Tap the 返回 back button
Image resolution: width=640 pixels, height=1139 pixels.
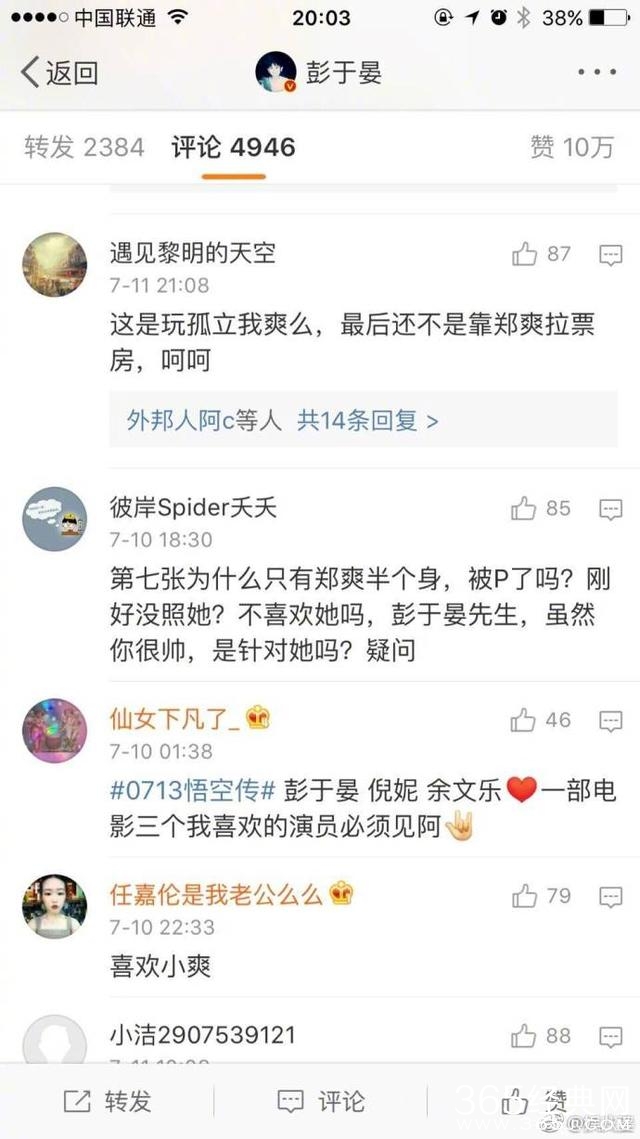[x=60, y=73]
